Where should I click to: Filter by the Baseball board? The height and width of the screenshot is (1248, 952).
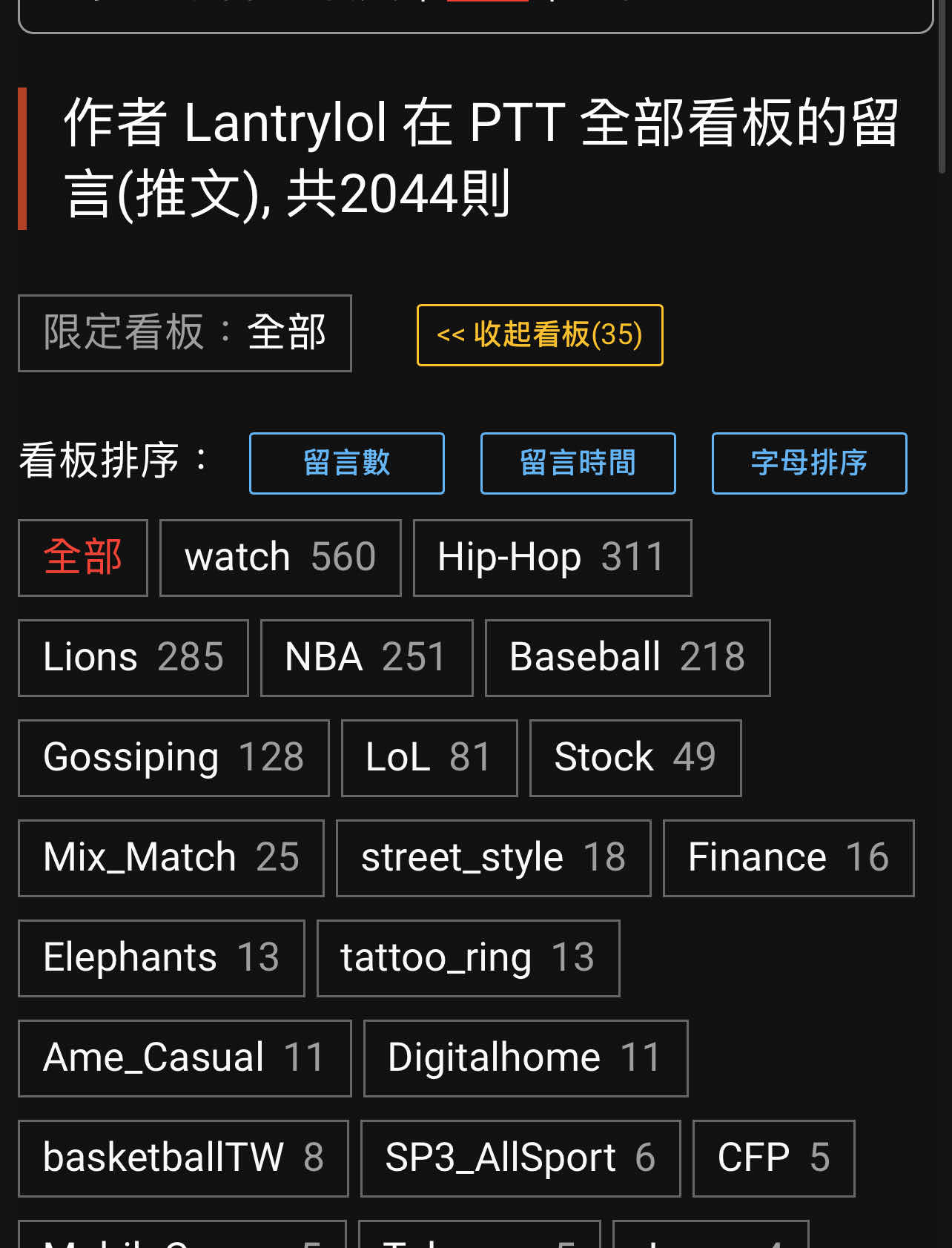click(627, 658)
